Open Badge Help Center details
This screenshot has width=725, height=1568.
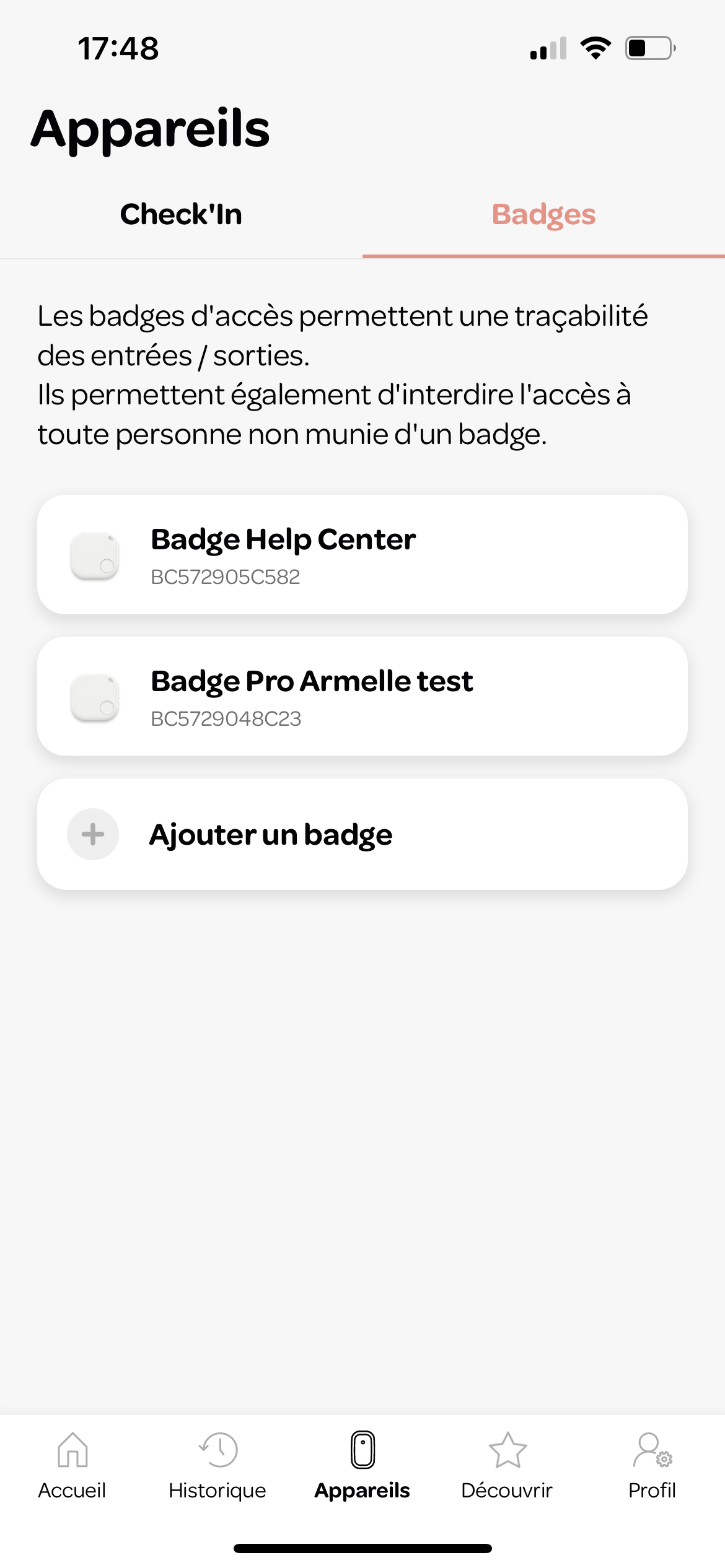[x=362, y=554]
